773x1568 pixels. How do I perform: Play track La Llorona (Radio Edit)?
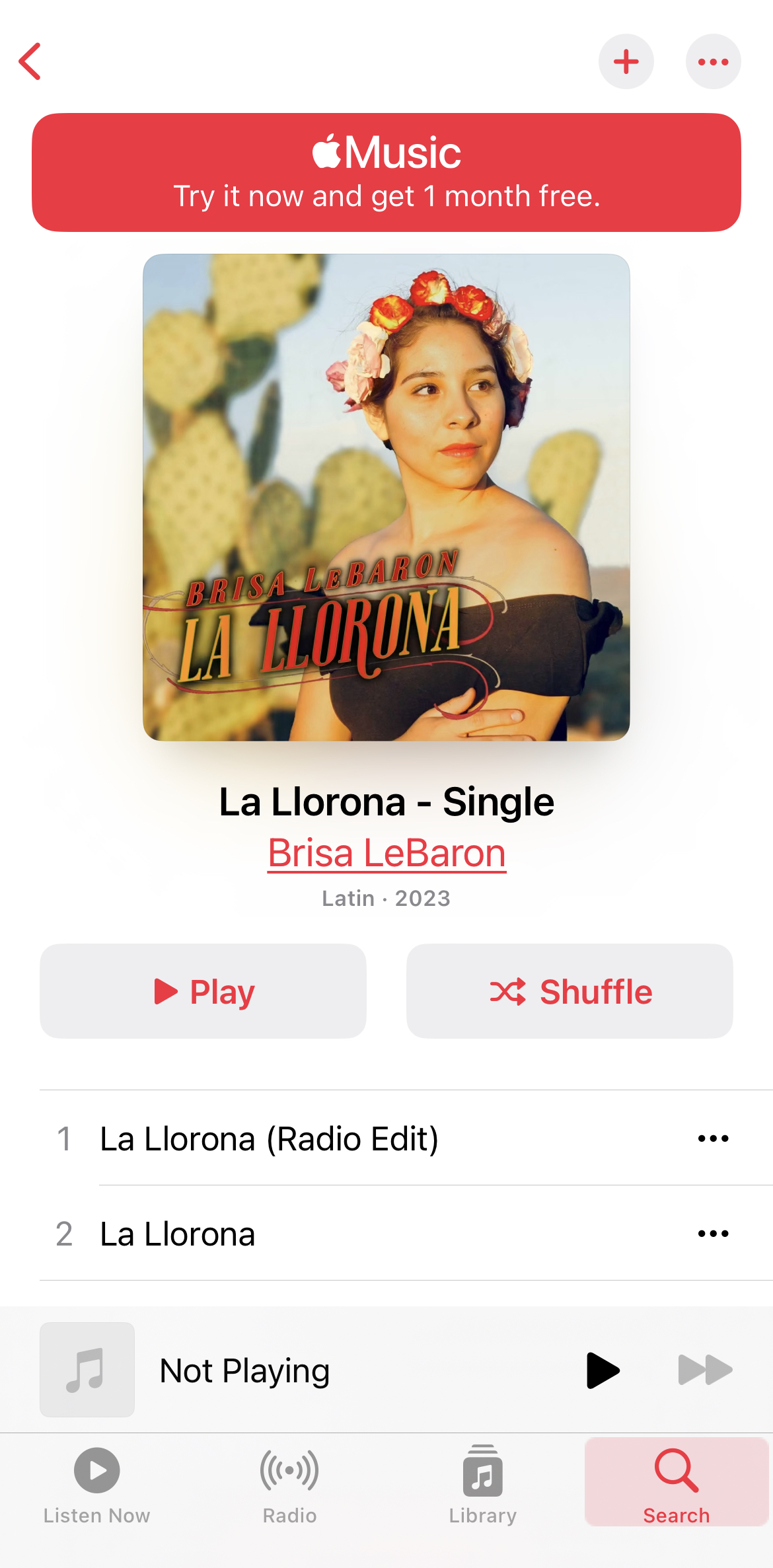point(269,1139)
